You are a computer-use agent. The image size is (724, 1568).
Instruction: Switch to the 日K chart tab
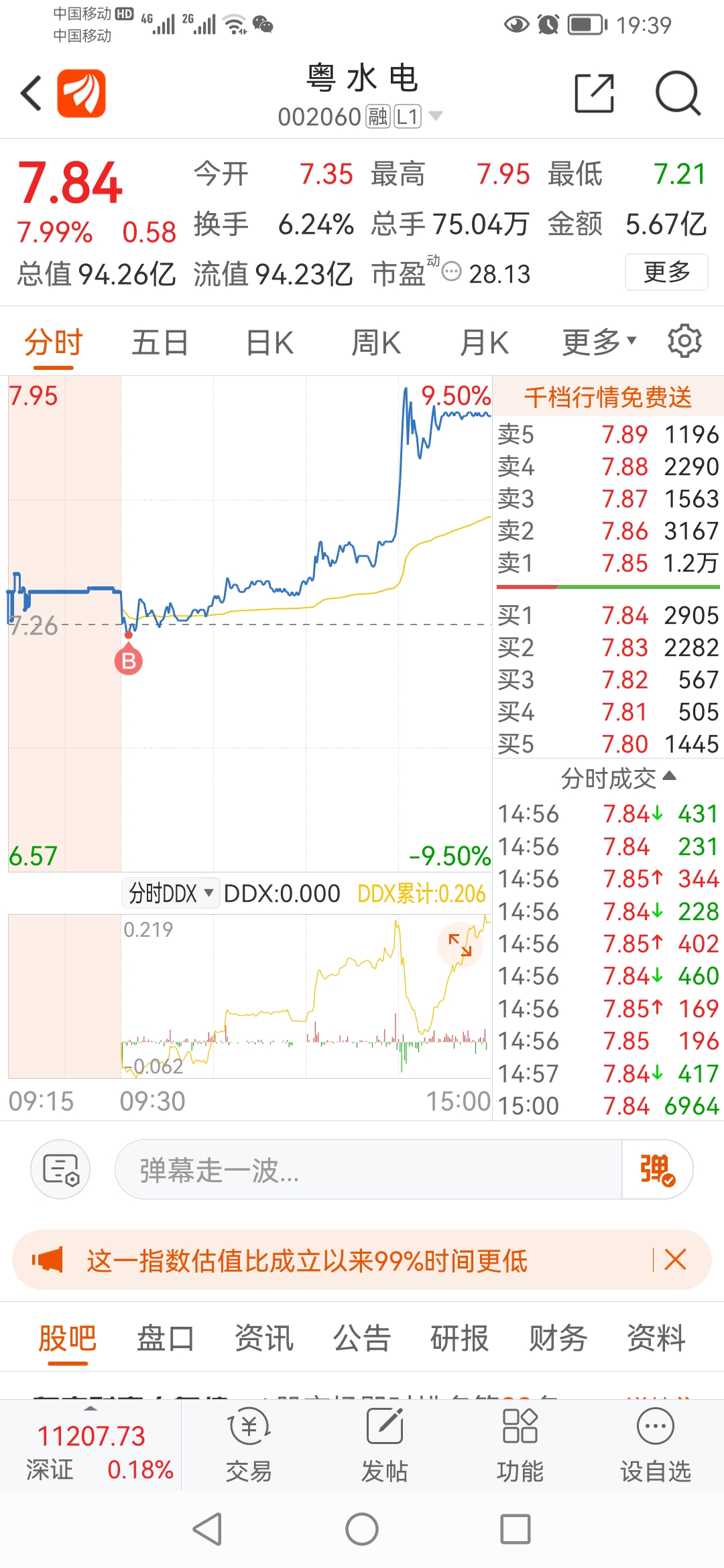click(x=269, y=342)
